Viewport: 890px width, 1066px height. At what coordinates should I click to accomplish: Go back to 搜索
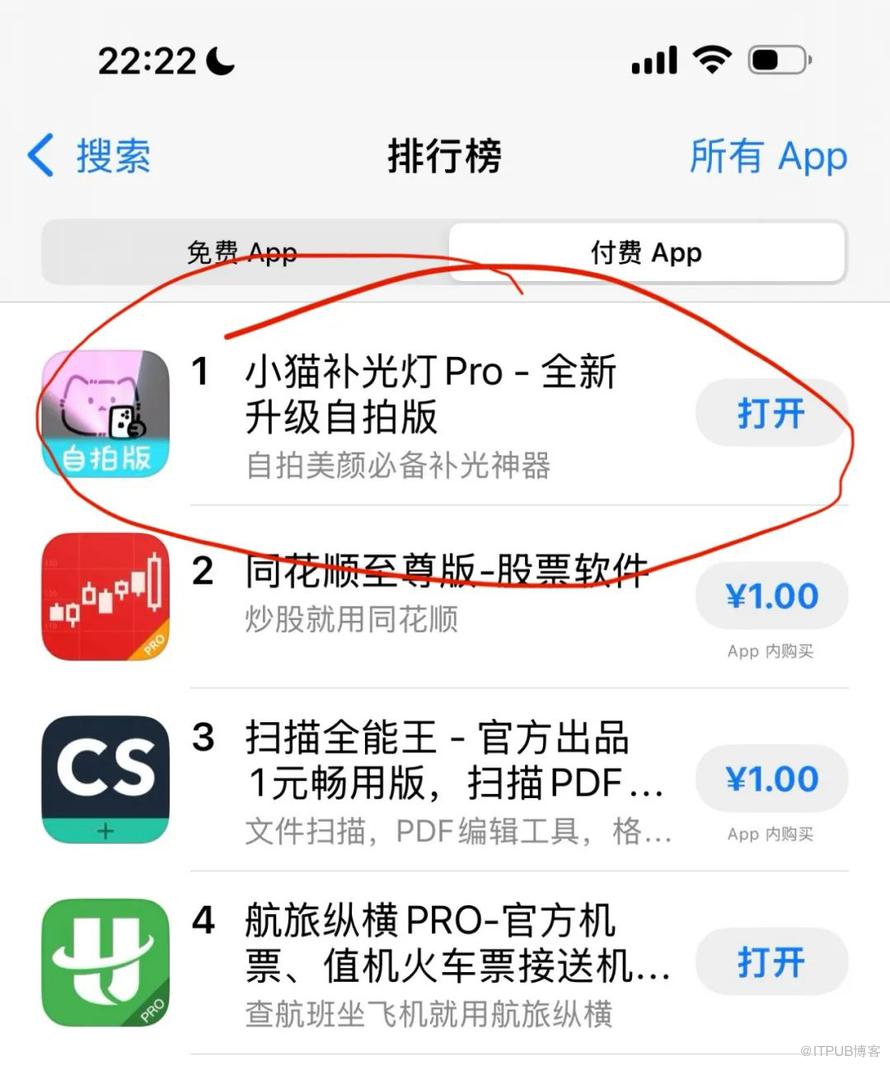pos(90,157)
